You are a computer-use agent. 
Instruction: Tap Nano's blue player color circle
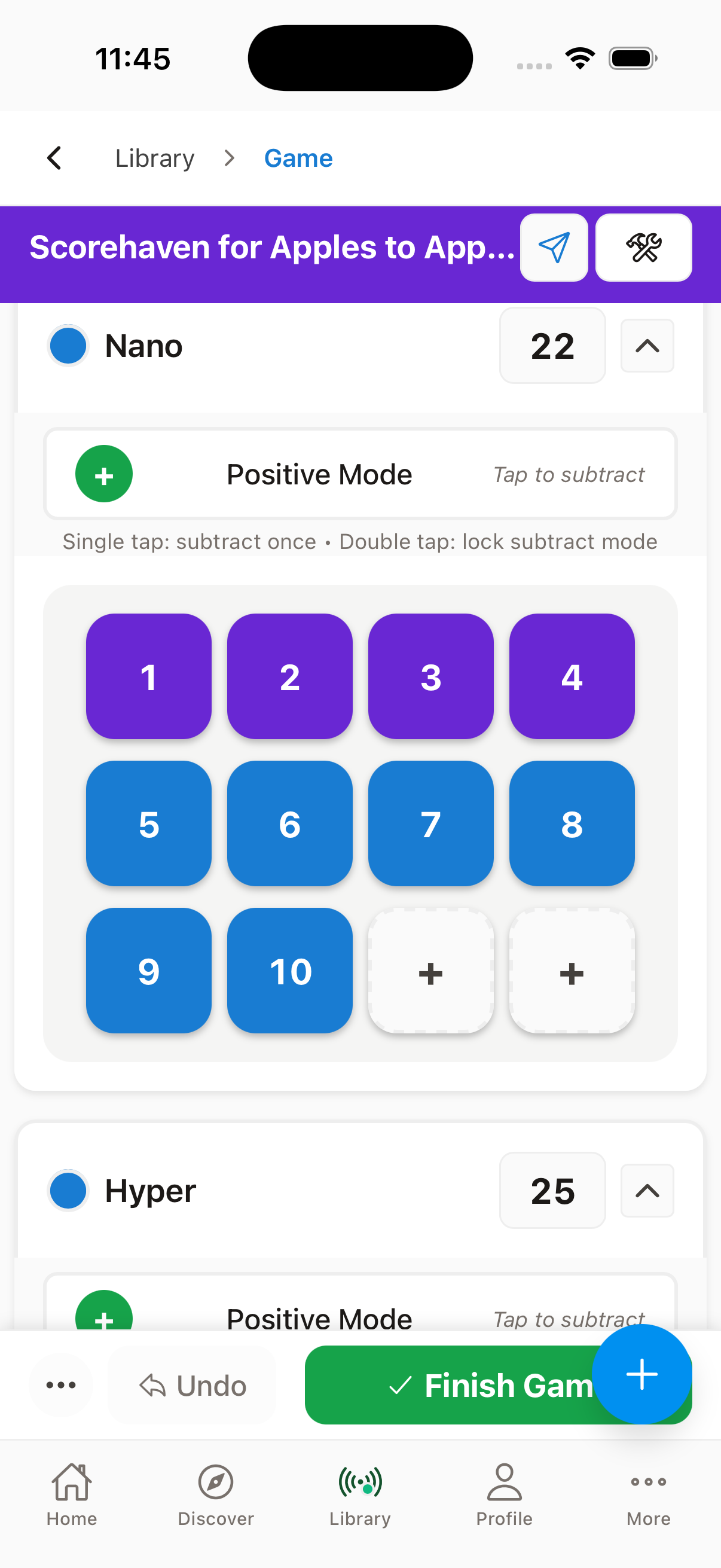click(68, 346)
